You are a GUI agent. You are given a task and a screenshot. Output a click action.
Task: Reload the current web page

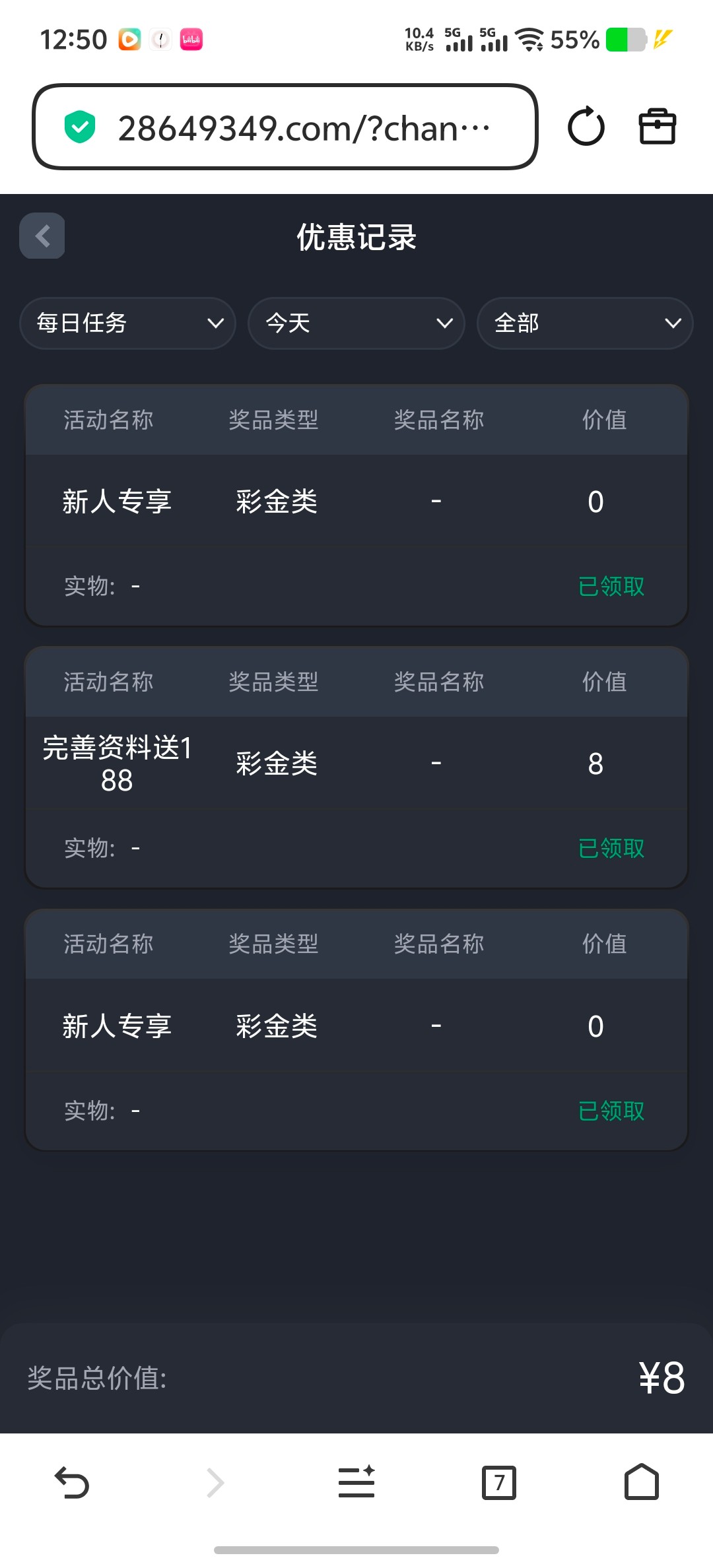pos(586,127)
